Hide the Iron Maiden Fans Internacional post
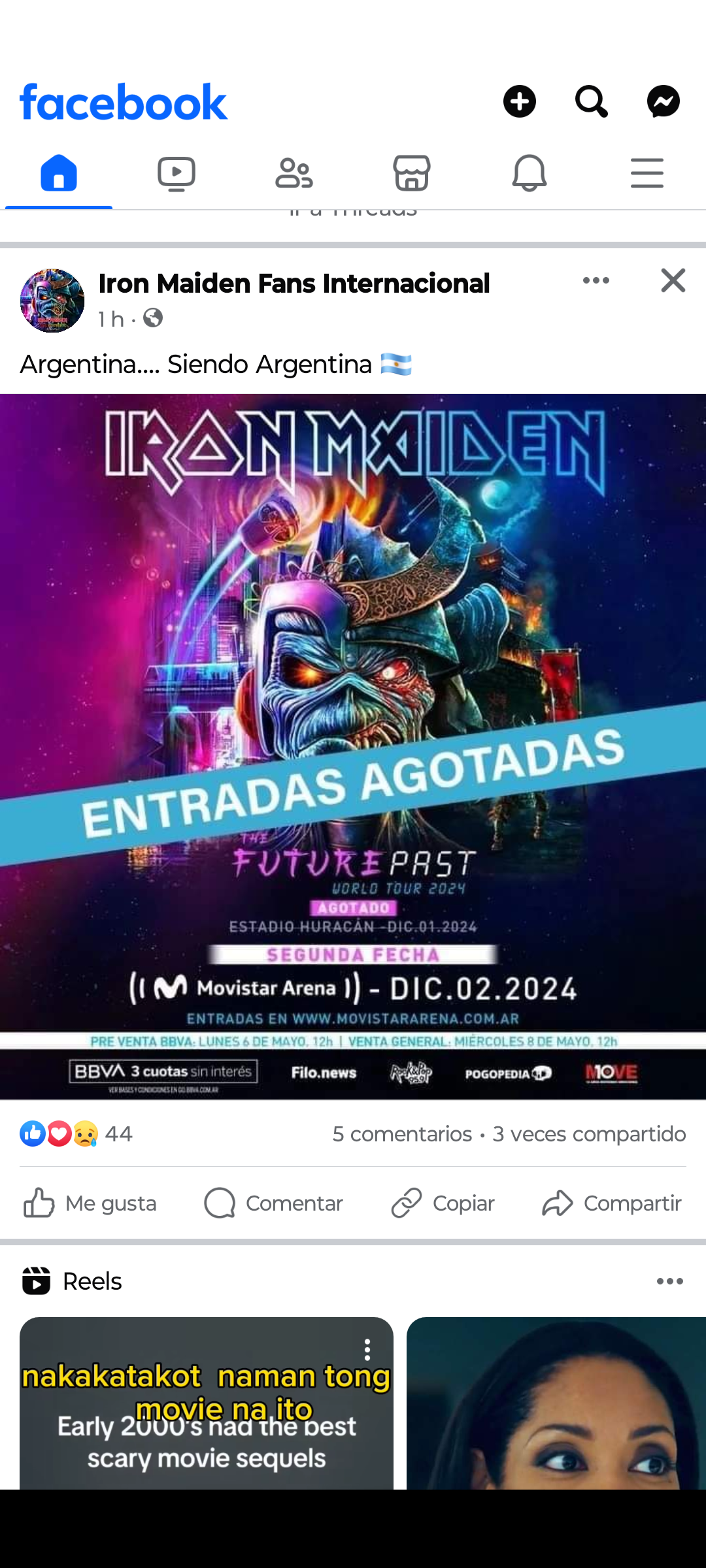 click(673, 281)
